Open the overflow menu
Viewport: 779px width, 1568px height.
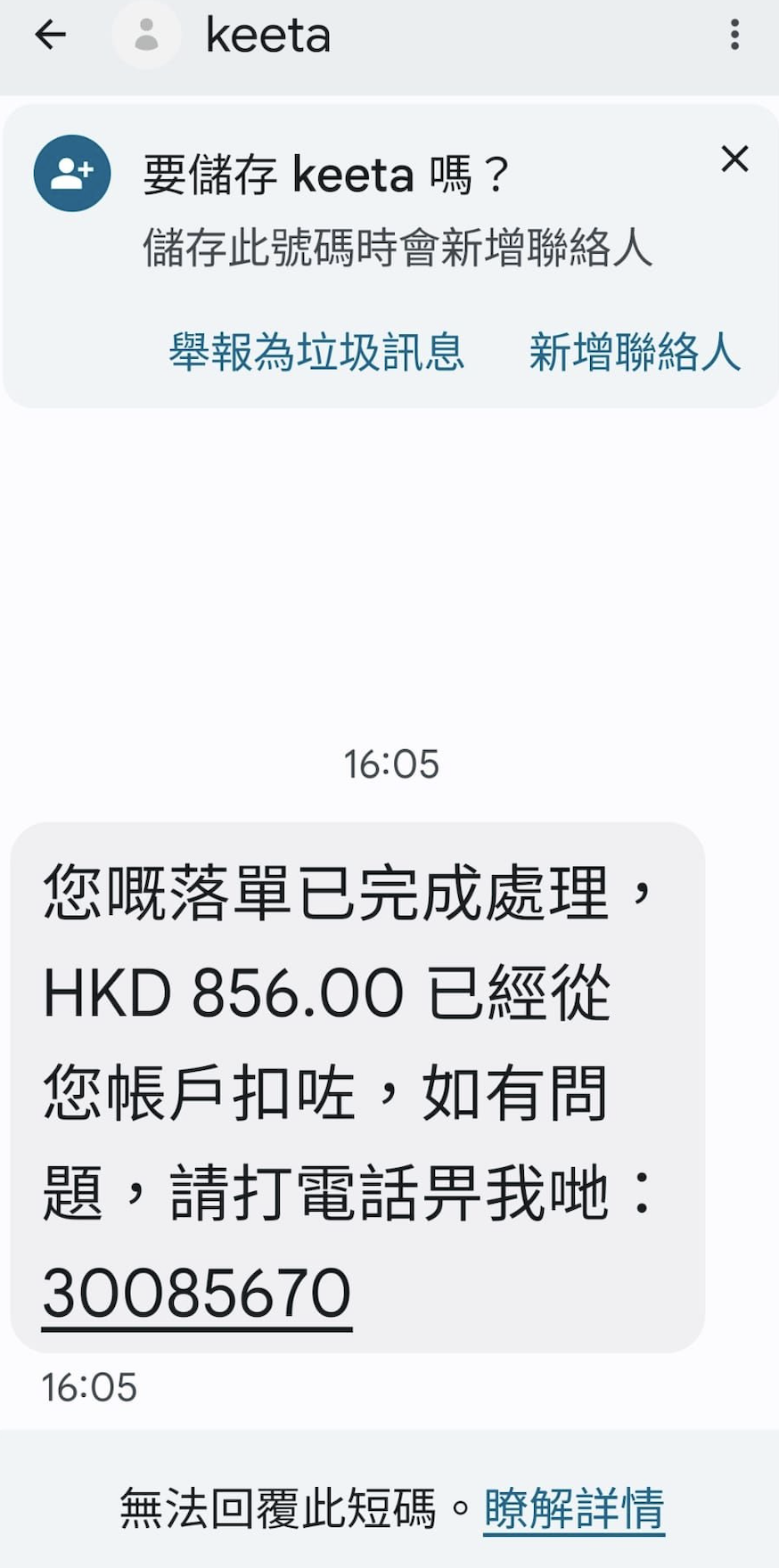click(734, 36)
